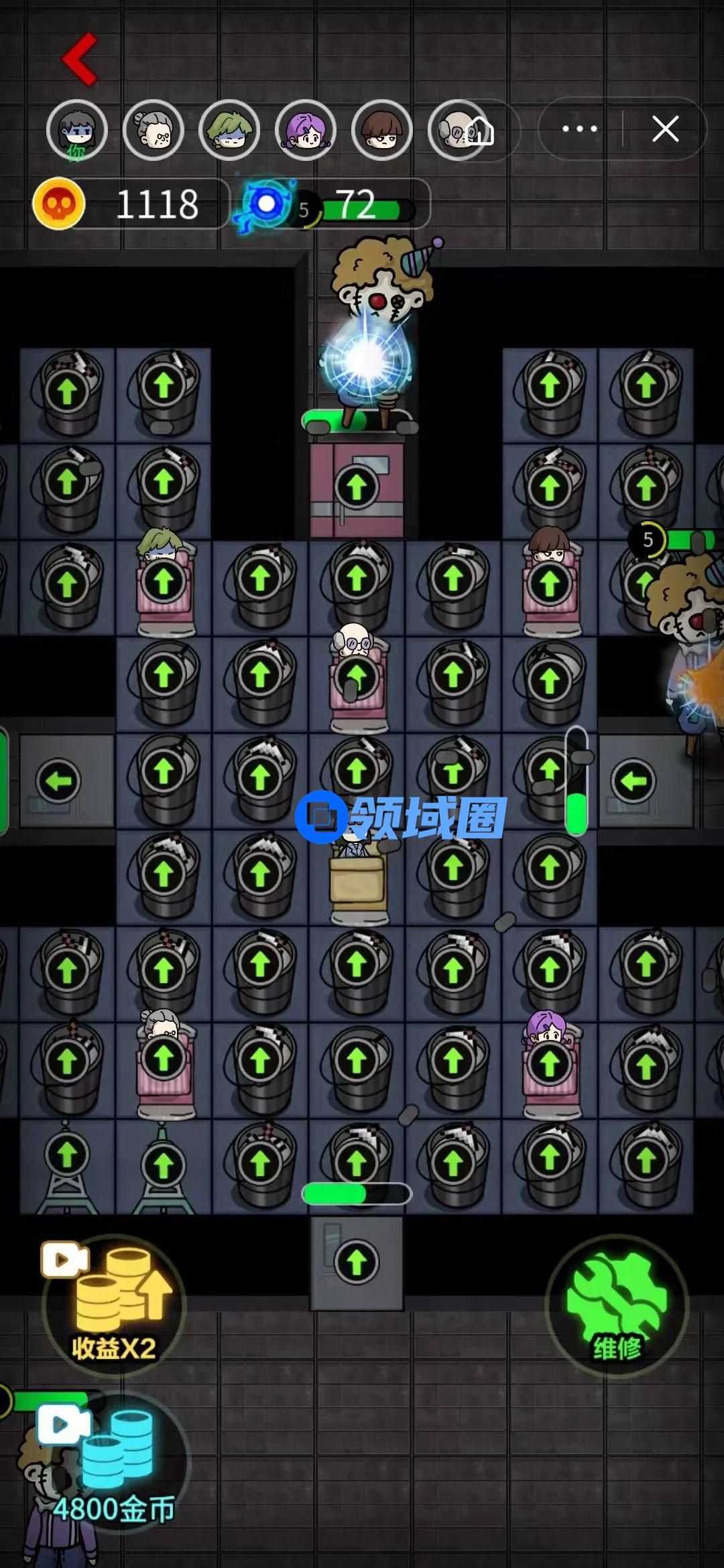
Task: Select the brown-haired boy avatar
Action: tap(382, 130)
